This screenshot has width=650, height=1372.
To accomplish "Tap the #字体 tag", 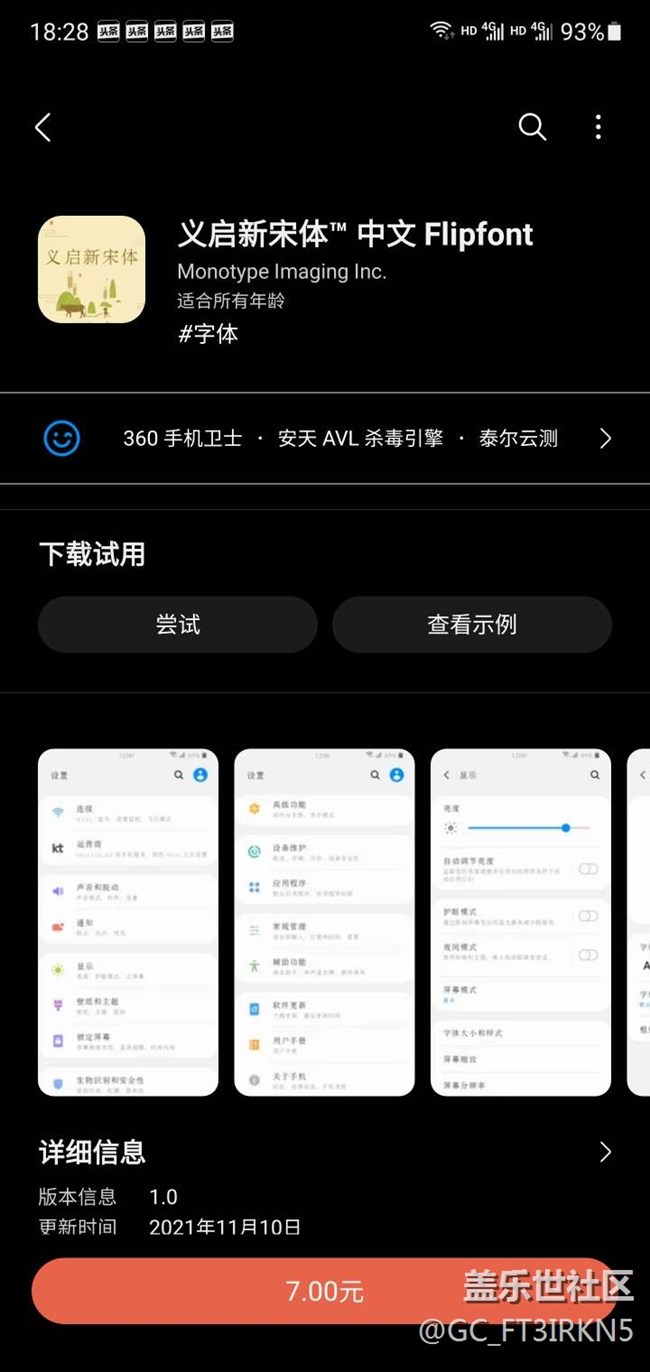I will pyautogui.click(x=208, y=334).
